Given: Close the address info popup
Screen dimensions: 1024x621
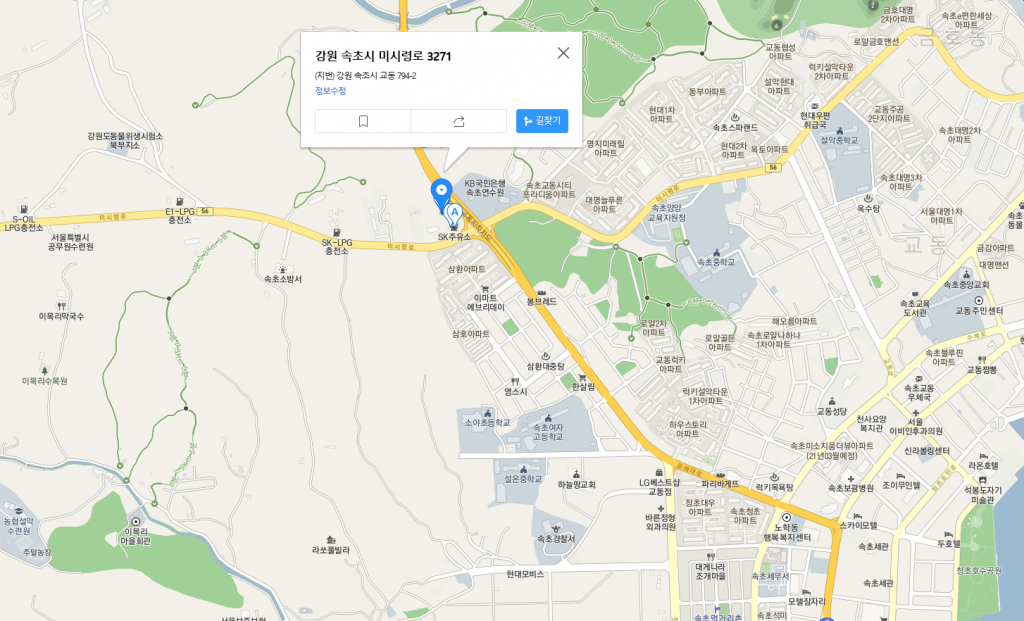Looking at the screenshot, I should [x=563, y=53].
